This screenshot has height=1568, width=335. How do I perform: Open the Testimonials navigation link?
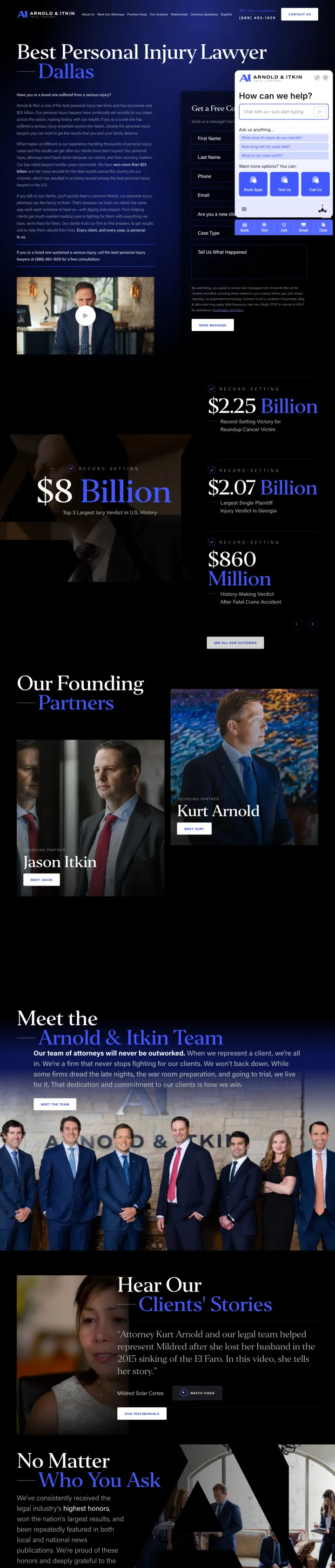point(179,14)
